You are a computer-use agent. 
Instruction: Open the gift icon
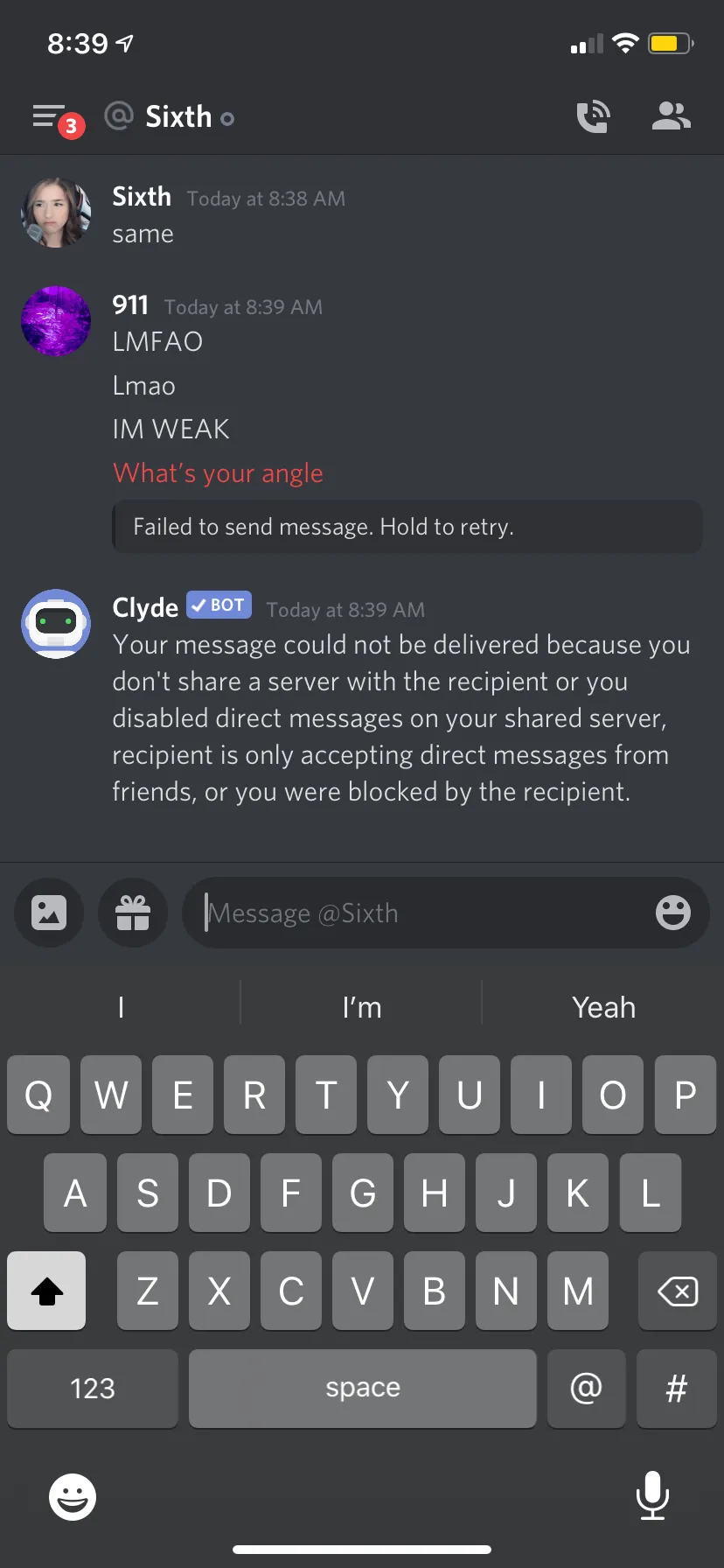point(133,913)
